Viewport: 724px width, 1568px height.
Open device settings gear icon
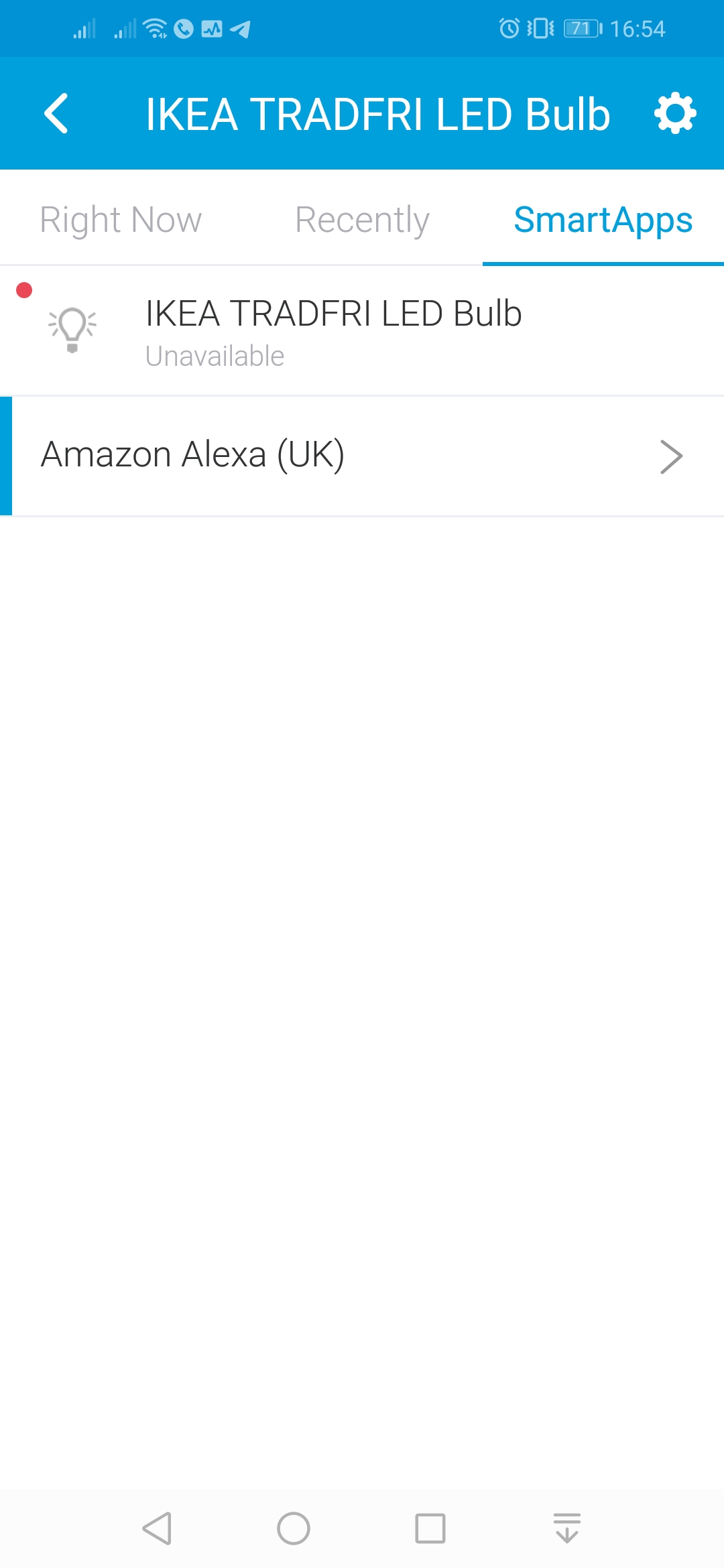pyautogui.click(x=675, y=113)
